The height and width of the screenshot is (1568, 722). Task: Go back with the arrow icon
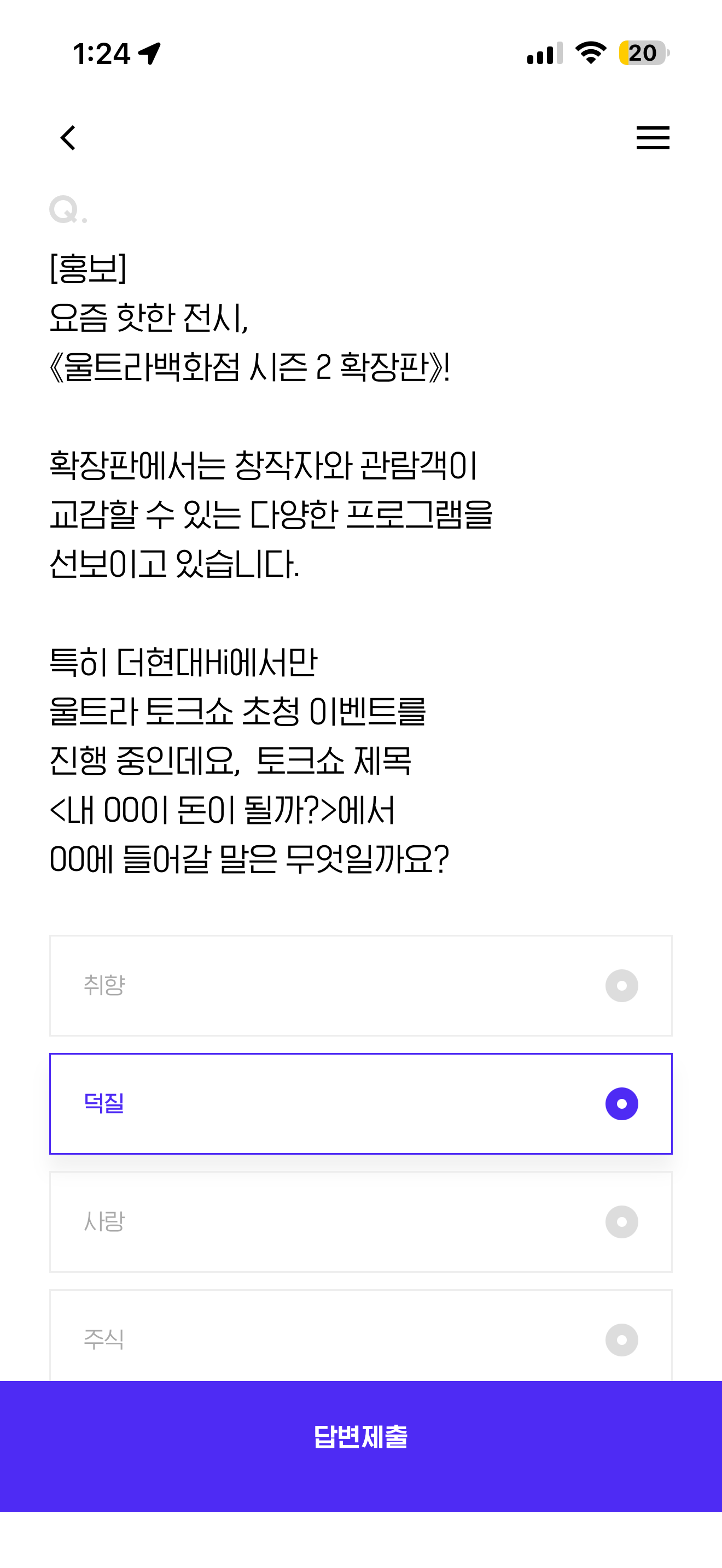click(x=68, y=138)
